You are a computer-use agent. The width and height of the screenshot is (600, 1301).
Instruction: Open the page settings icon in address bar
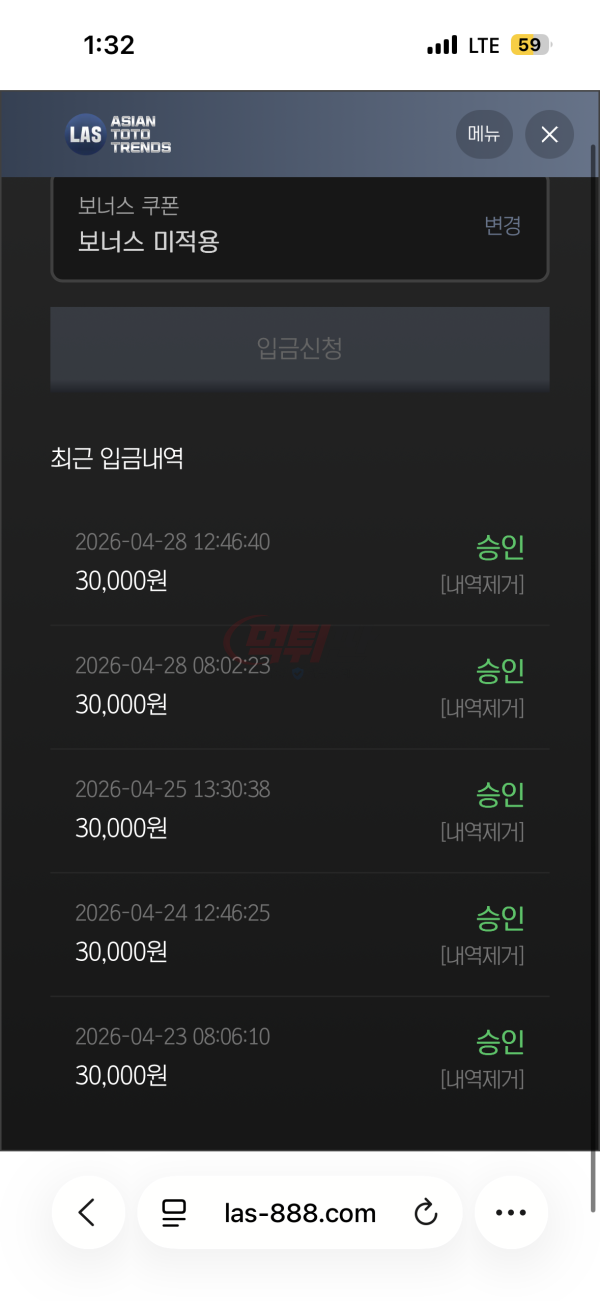(x=174, y=1214)
